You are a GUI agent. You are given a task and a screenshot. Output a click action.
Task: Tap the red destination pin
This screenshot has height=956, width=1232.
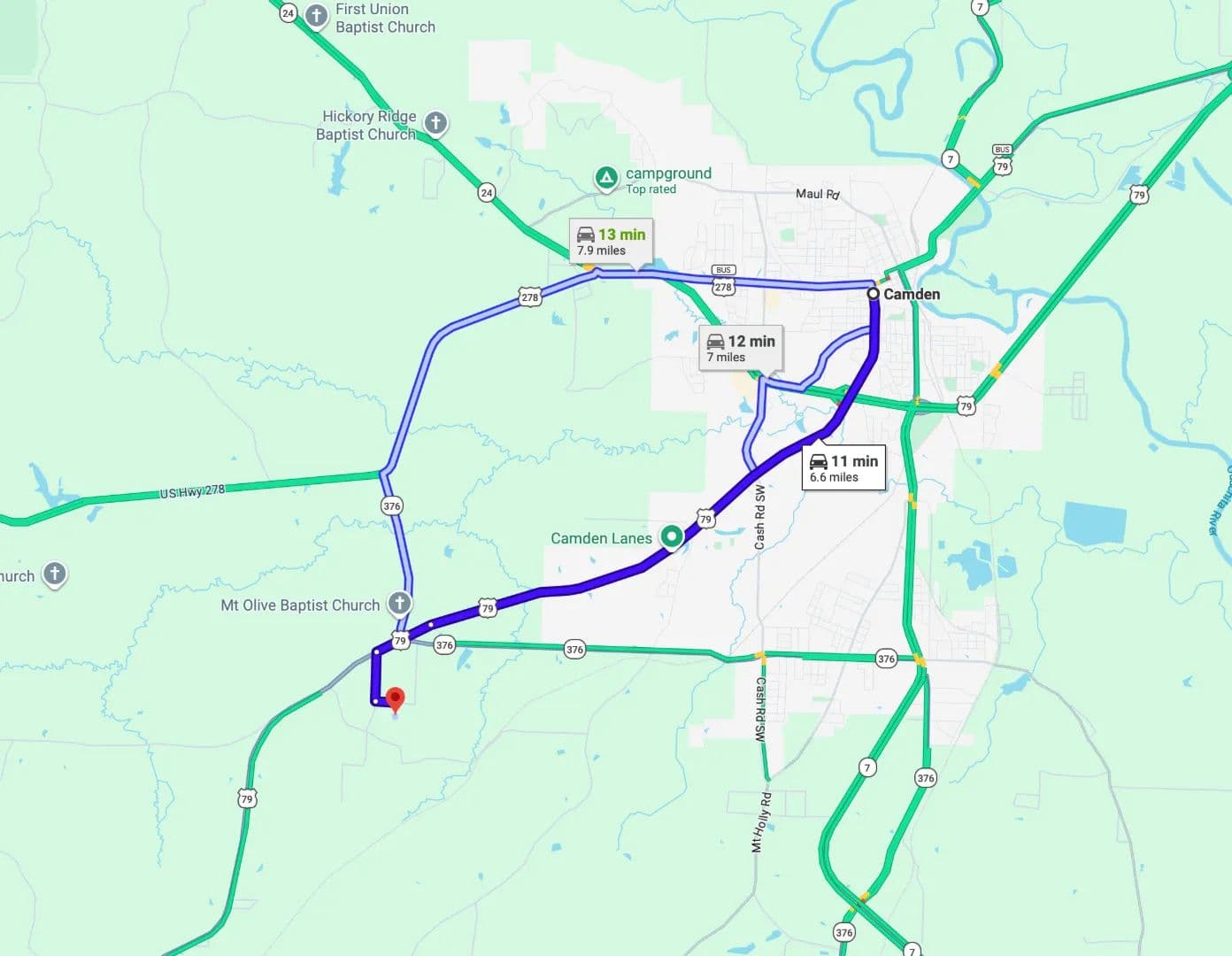coord(396,698)
